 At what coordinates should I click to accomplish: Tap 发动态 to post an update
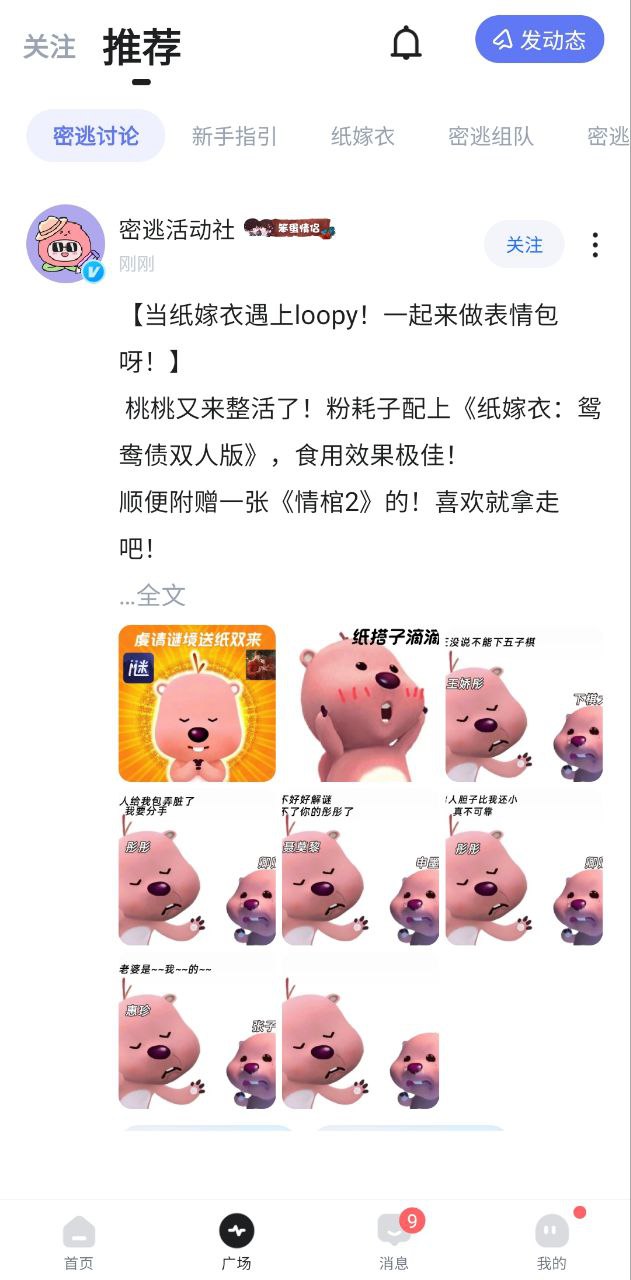[x=540, y=40]
